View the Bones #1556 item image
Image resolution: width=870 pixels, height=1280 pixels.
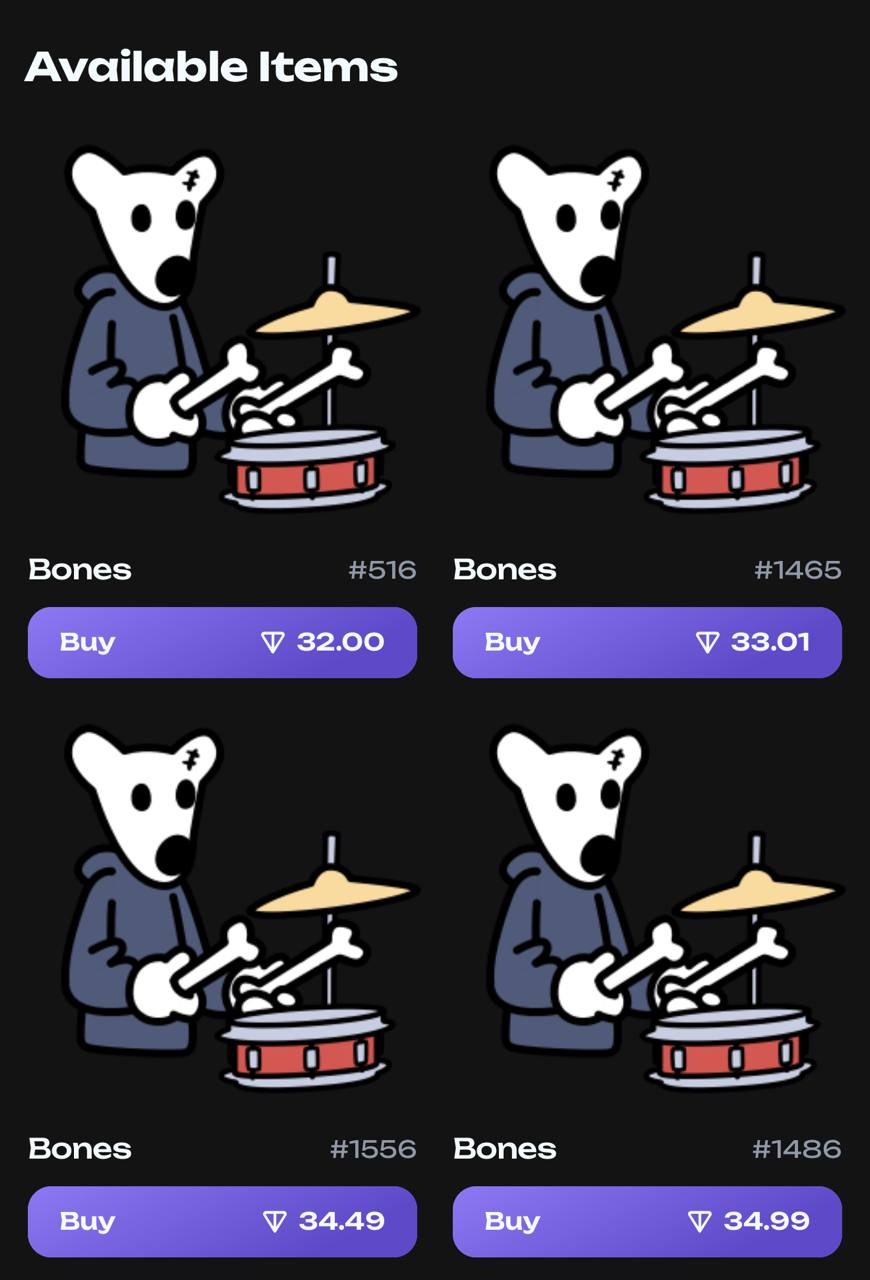[222, 910]
